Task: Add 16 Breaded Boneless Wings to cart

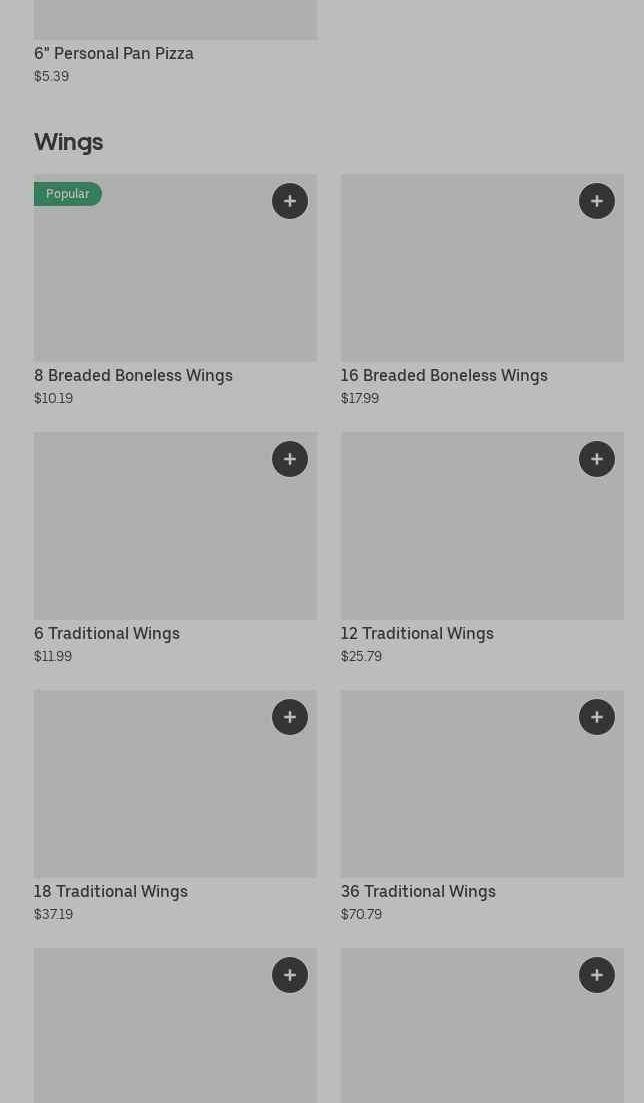Action: point(597,201)
